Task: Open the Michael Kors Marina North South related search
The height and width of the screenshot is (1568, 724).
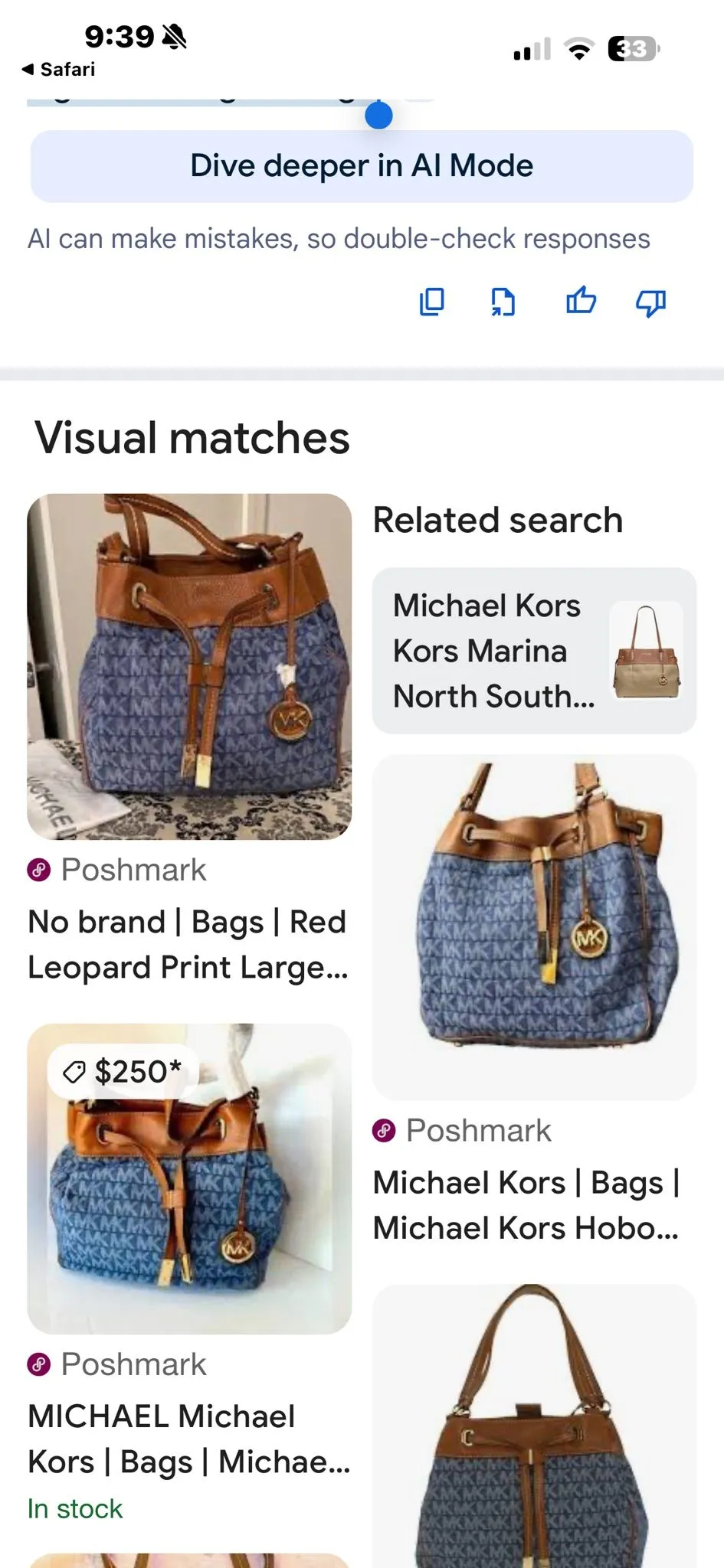Action: click(x=534, y=651)
